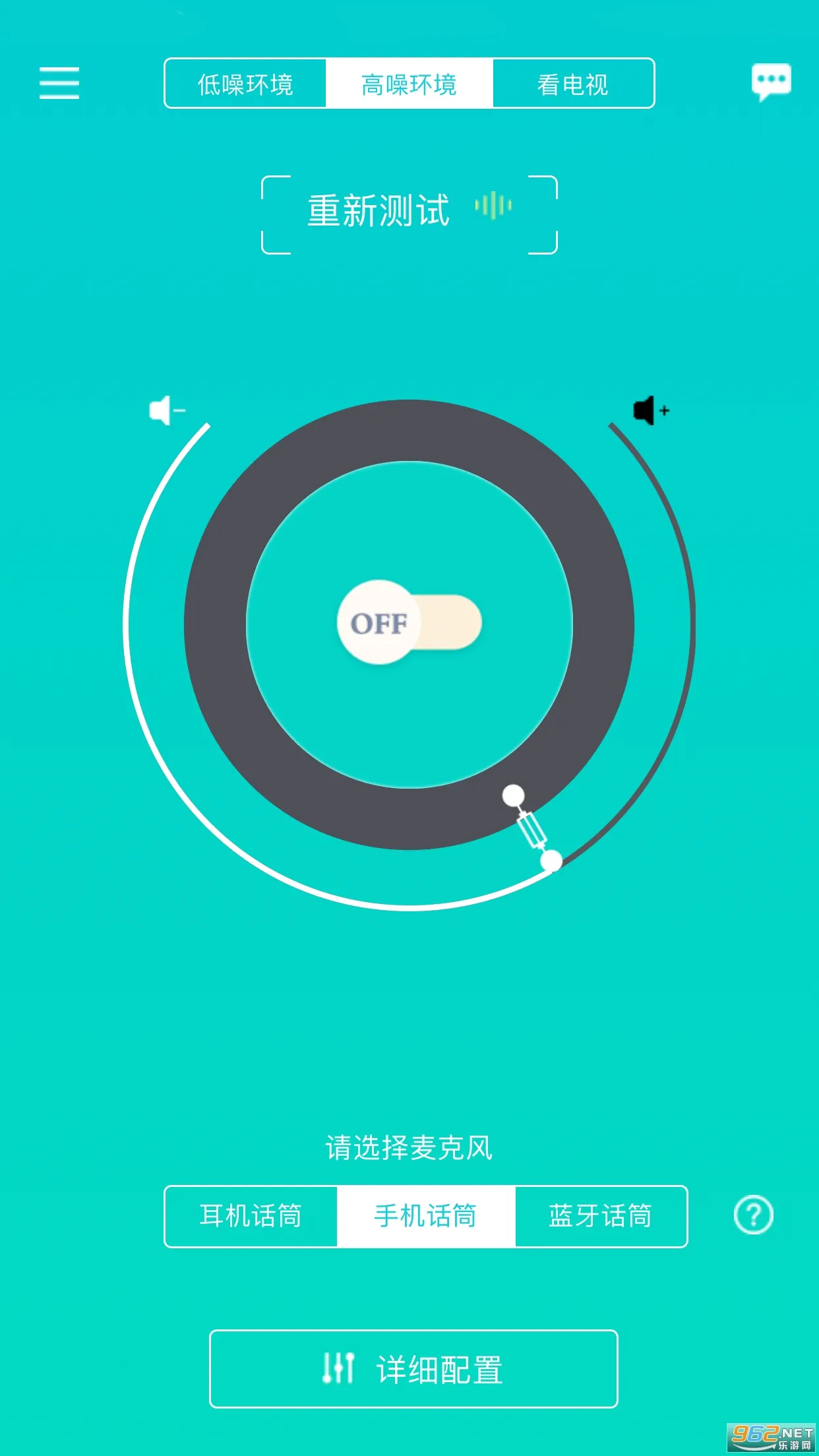819x1456 pixels.
Task: Switch to 看电视 mode
Action: 573,84
